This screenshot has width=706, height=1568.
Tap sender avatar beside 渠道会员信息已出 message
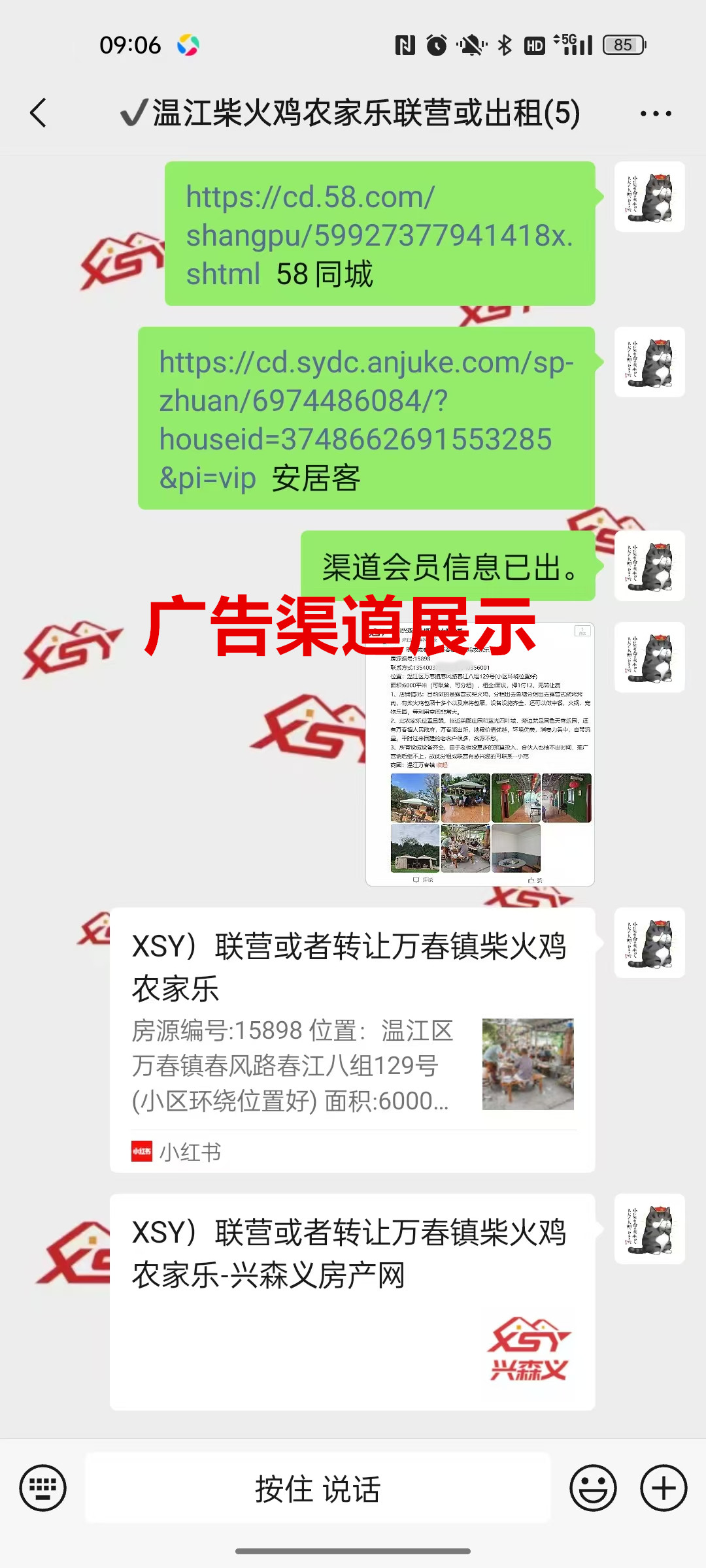point(649,566)
